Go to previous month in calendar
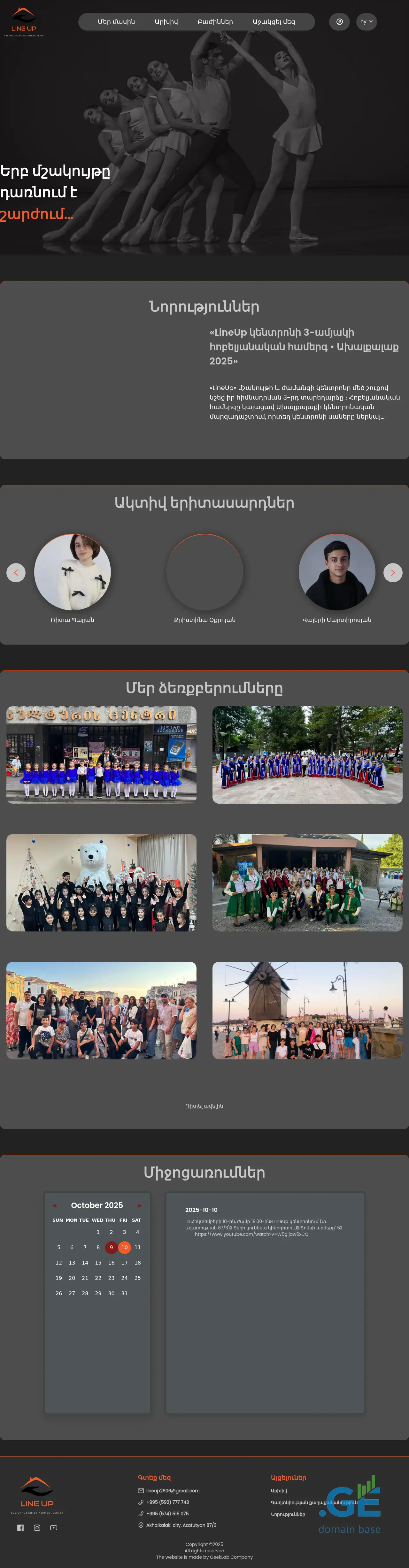 pos(55,1206)
